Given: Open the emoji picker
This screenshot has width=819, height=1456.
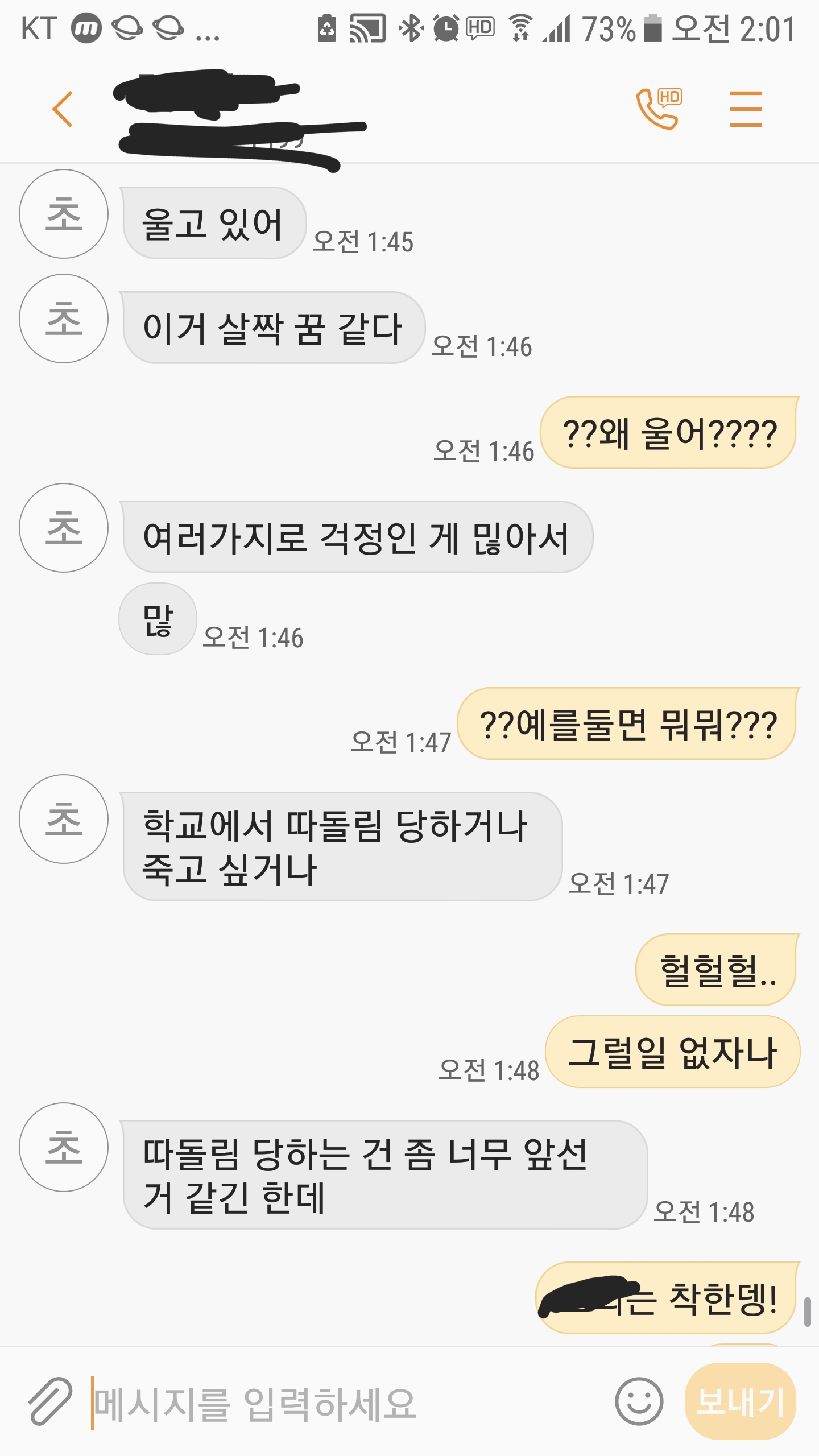Looking at the screenshot, I should pyautogui.click(x=639, y=1401).
